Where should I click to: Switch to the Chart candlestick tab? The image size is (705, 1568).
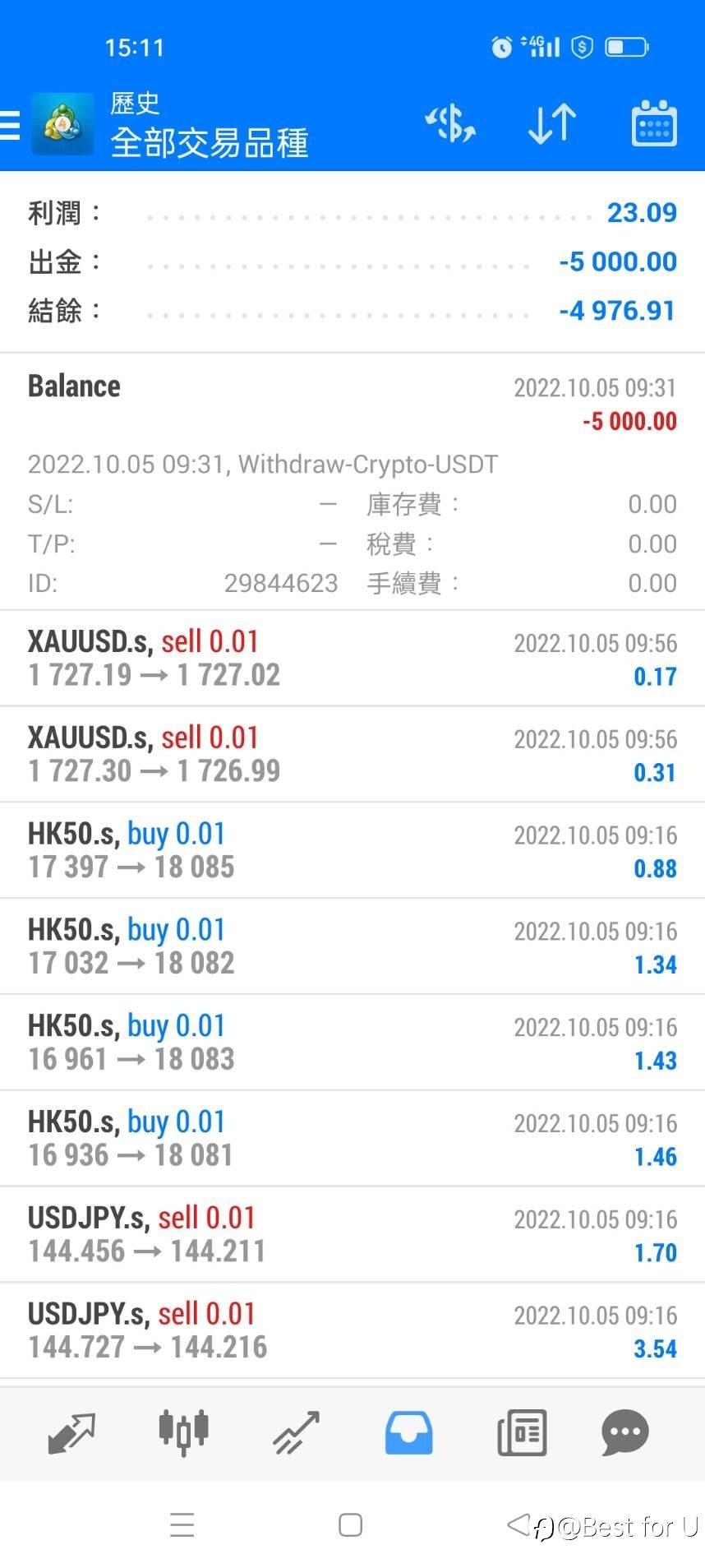click(183, 1432)
